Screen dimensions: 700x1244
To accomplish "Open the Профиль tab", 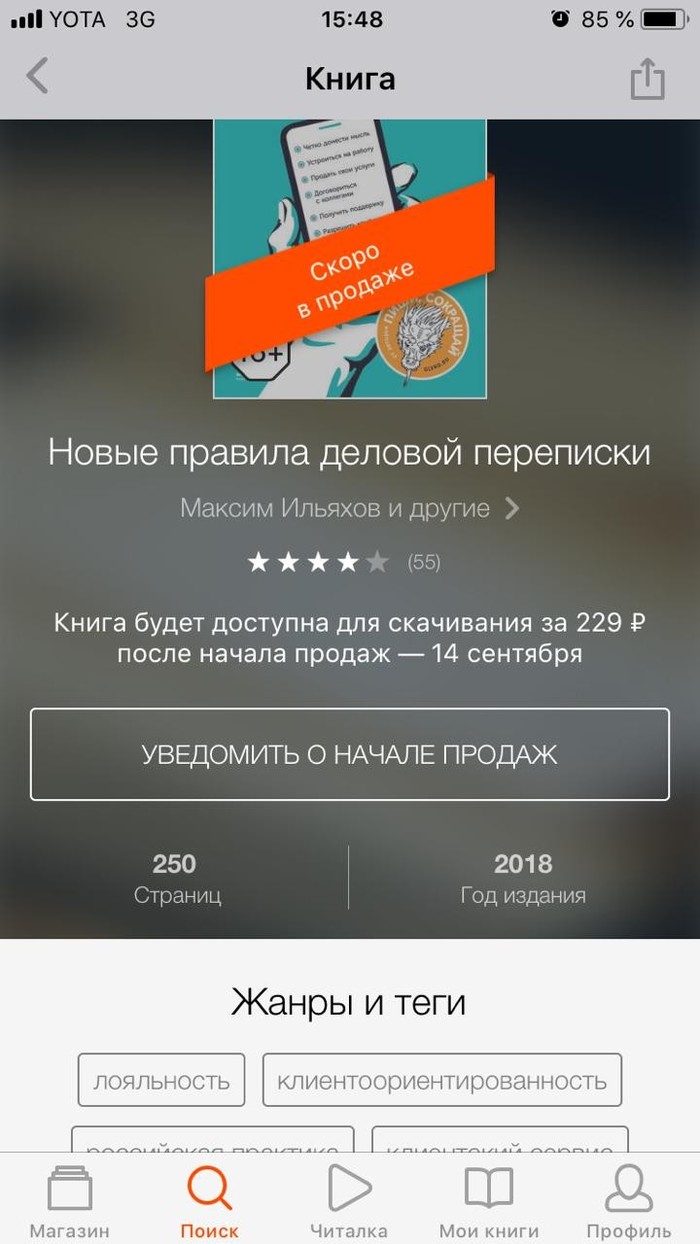I will (x=628, y=1203).
